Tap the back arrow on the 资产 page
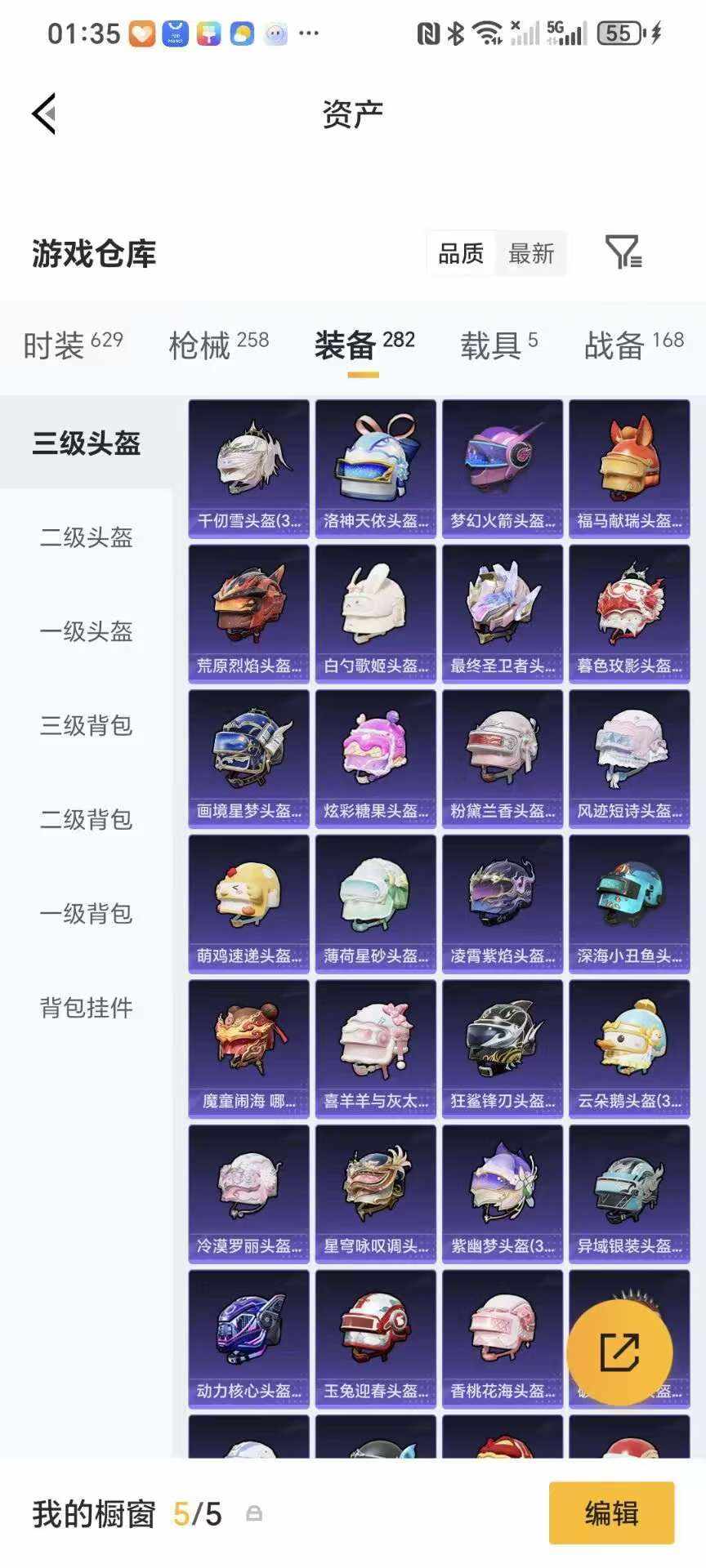Screen dimensions: 706x1568 pyautogui.click(x=45, y=113)
